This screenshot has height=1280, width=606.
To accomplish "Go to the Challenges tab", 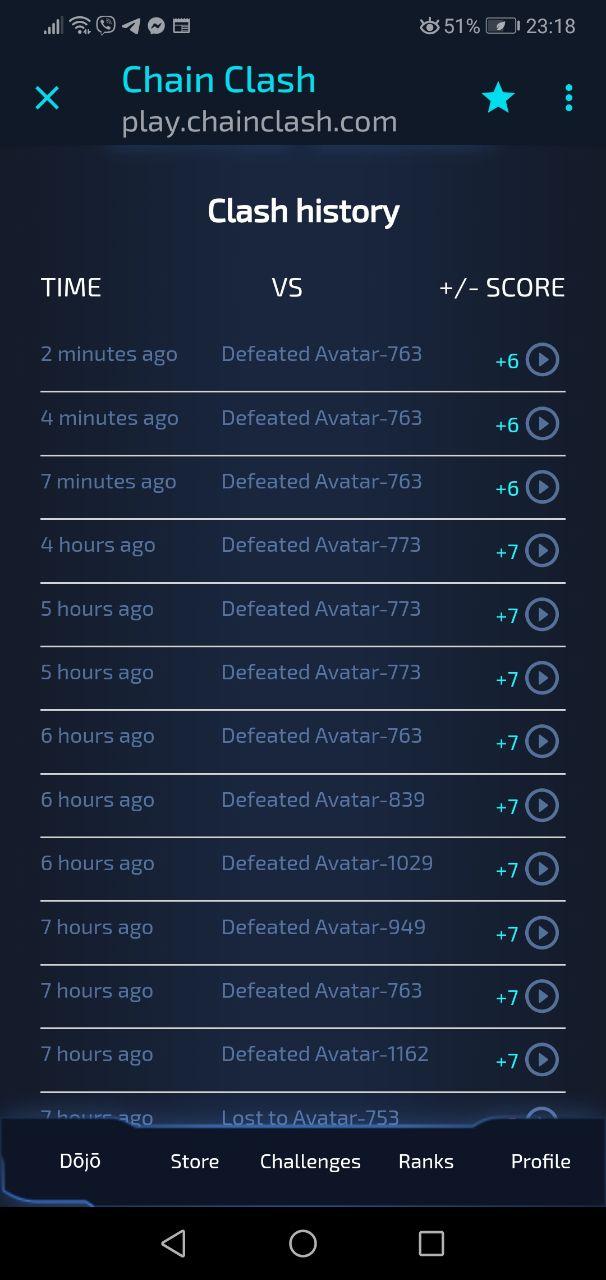I will click(x=310, y=1162).
